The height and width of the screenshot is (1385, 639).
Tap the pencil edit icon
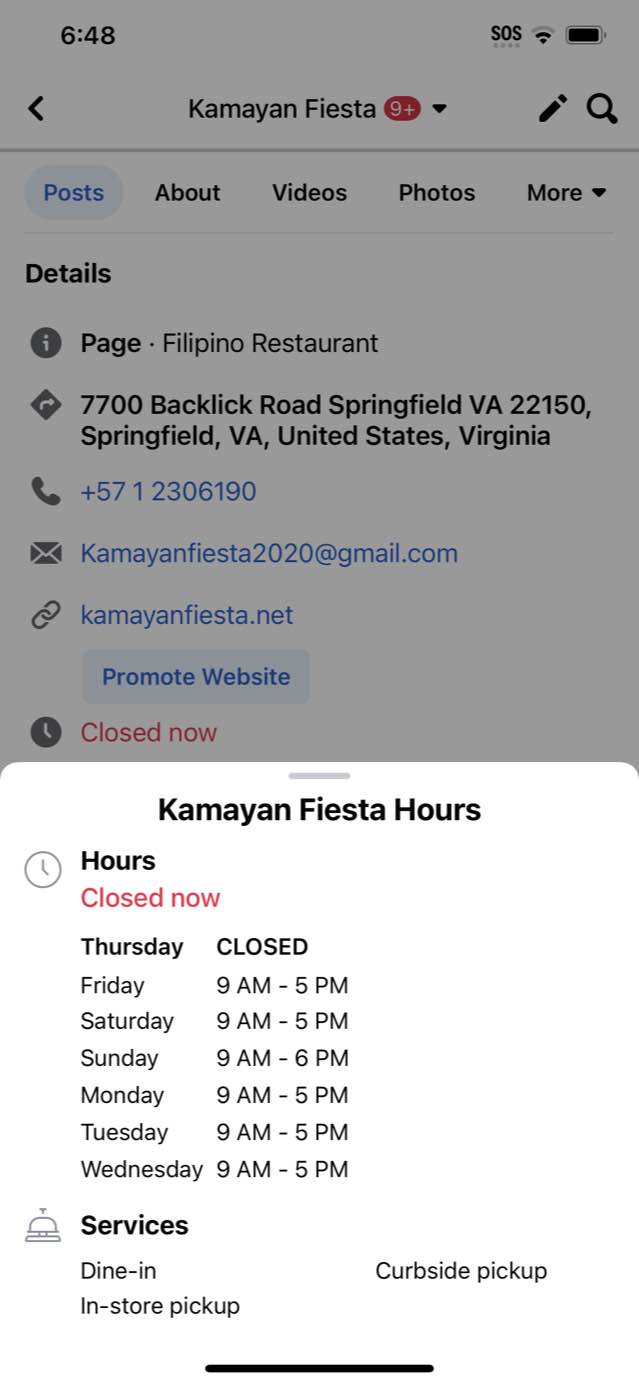coord(552,108)
